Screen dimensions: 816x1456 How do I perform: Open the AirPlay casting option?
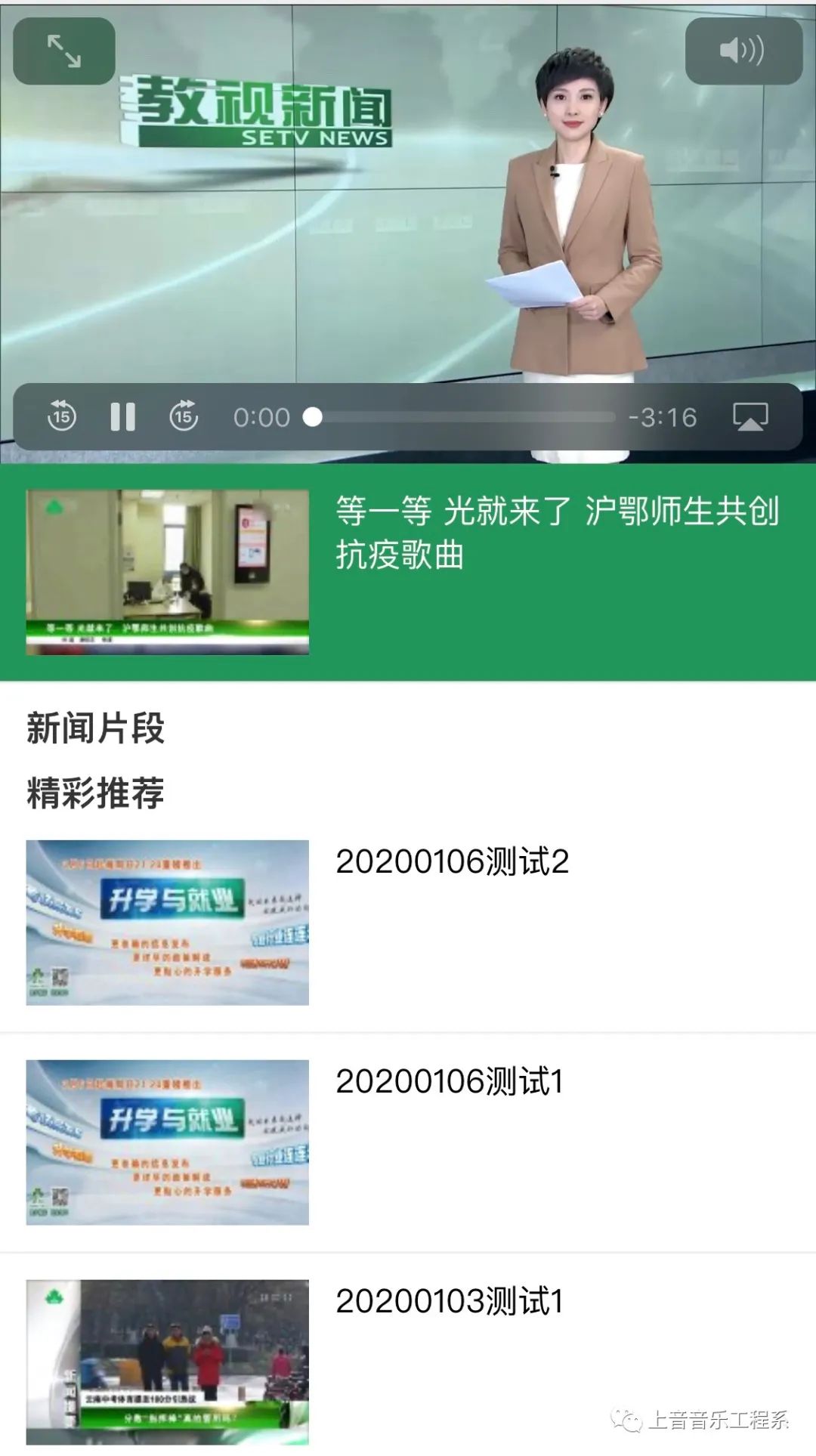tap(750, 416)
